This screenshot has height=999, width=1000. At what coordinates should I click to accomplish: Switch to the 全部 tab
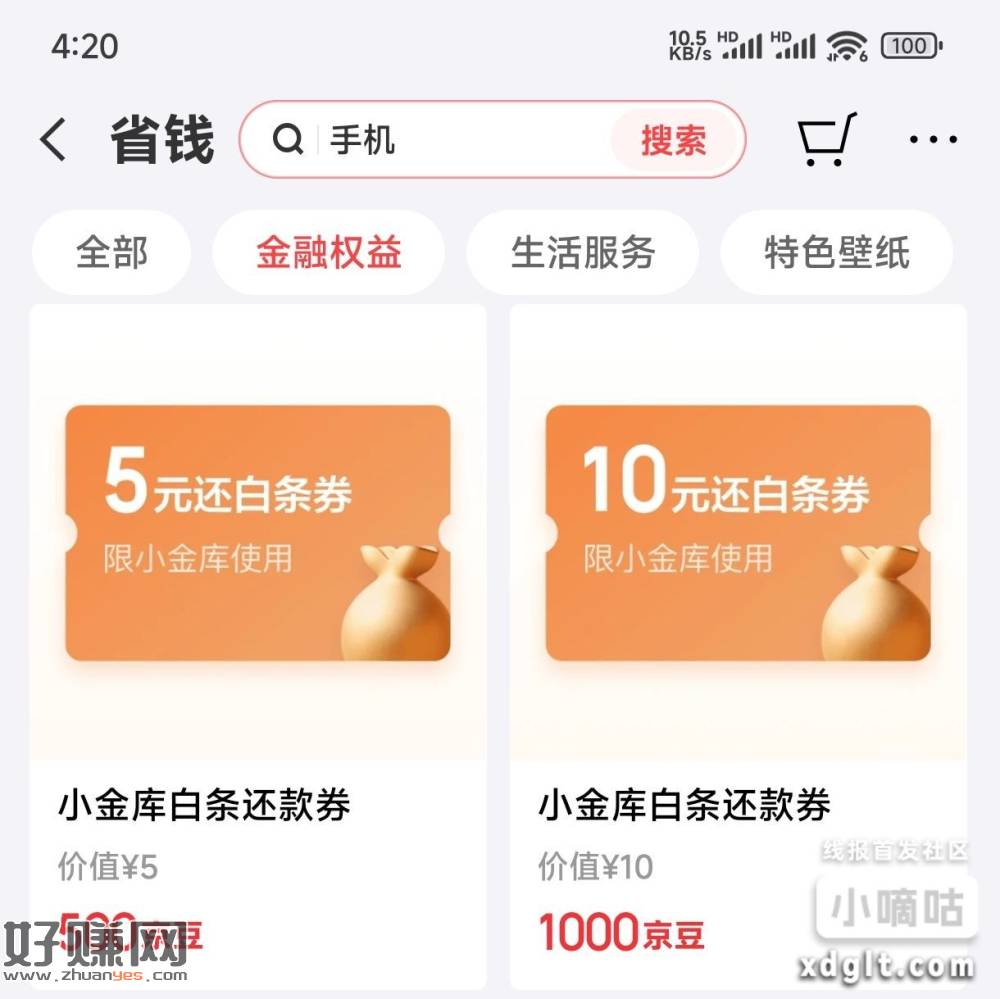point(111,252)
